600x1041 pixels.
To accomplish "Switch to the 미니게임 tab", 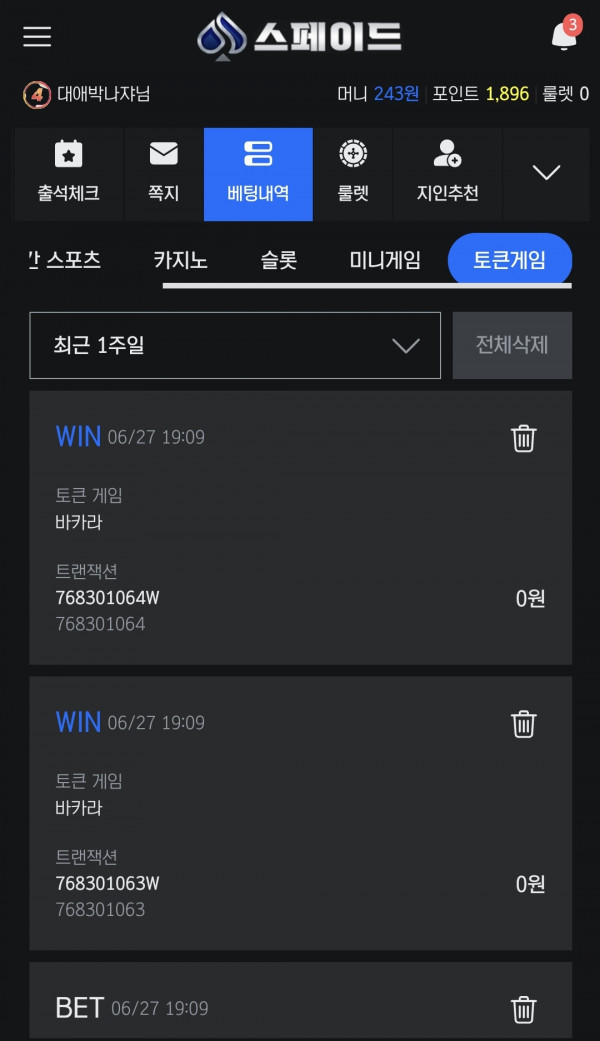I will click(385, 260).
